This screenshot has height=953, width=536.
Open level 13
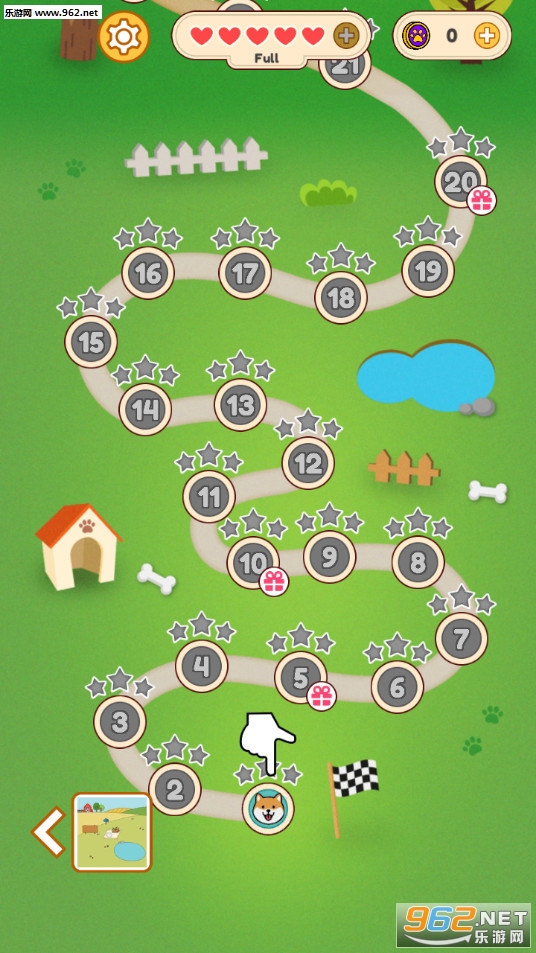[x=240, y=405]
